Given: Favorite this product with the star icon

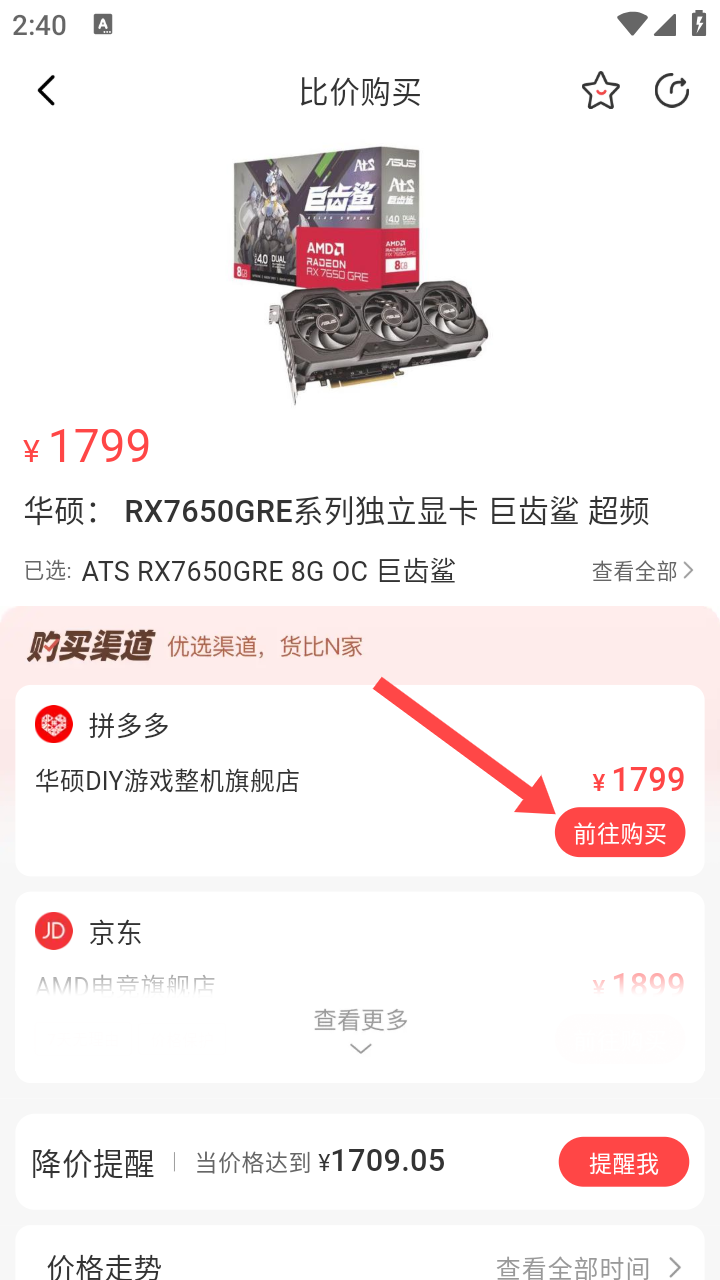Looking at the screenshot, I should tap(600, 91).
